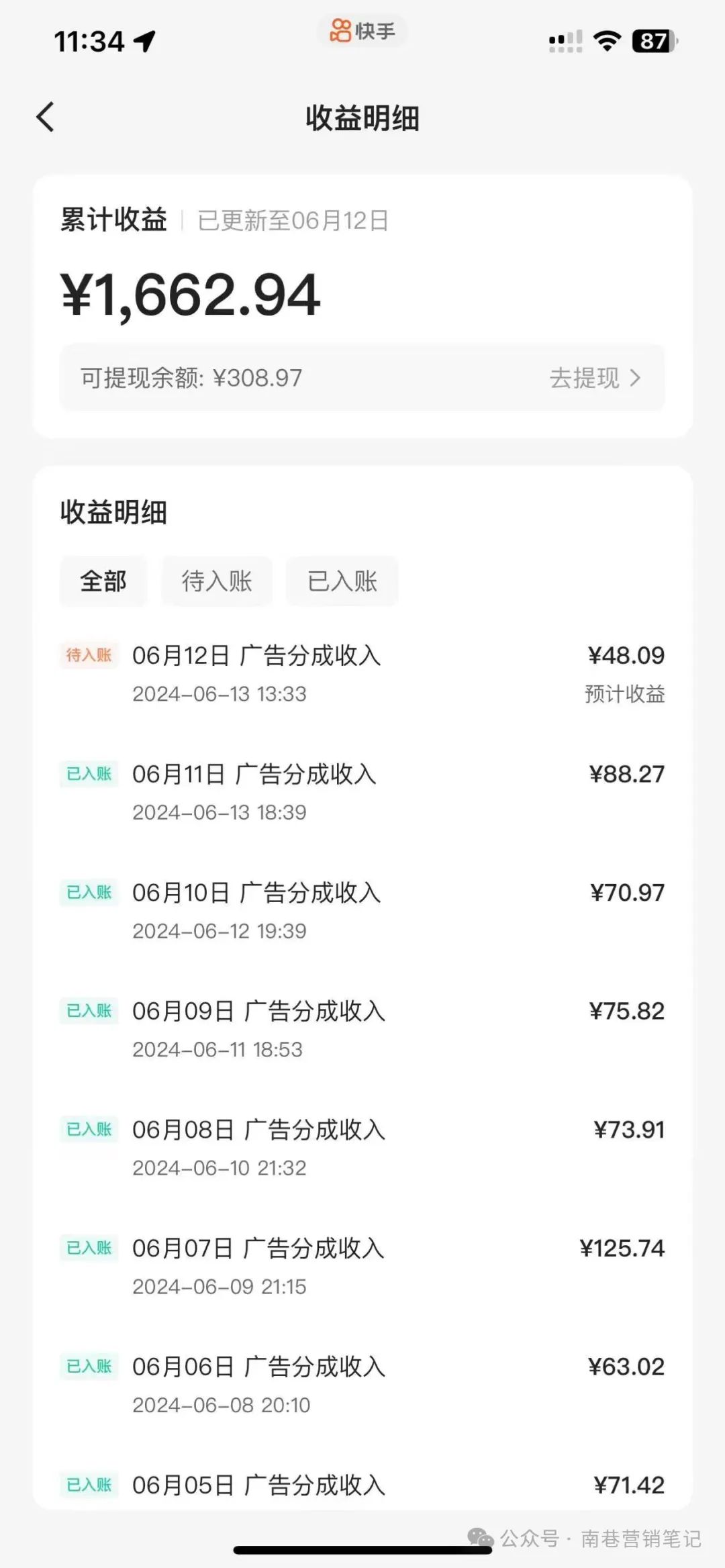Screen dimensions: 725x1568
Task: Tap the 收益明细 page title
Action: [x=362, y=115]
